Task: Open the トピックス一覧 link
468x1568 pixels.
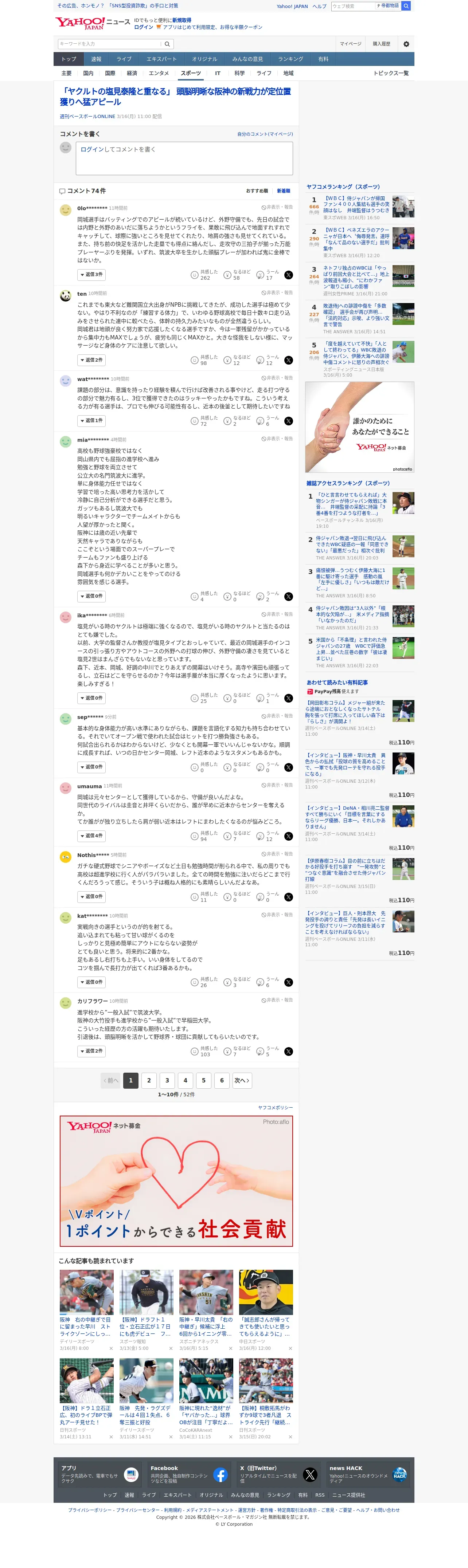Action: pyautogui.click(x=391, y=73)
